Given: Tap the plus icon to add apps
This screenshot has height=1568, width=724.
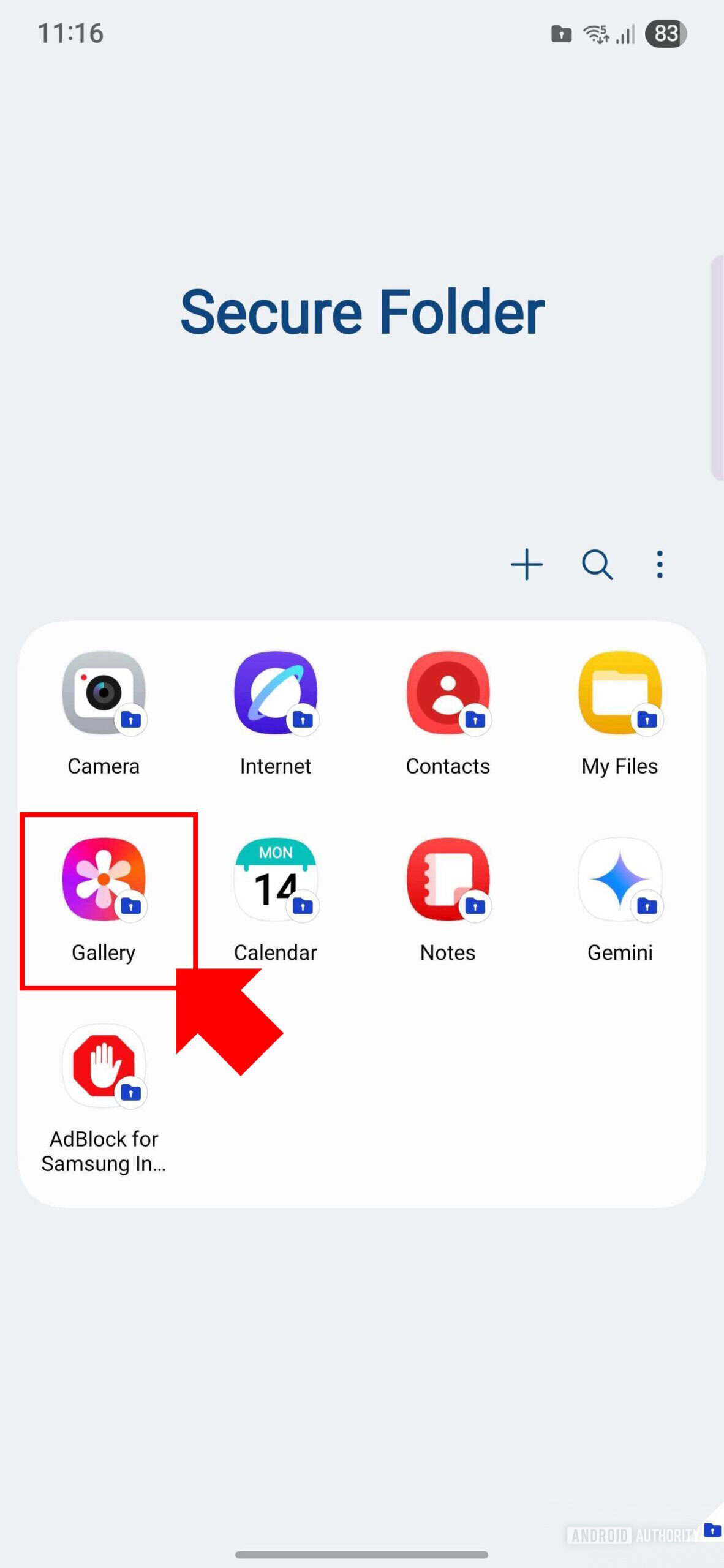Looking at the screenshot, I should coord(526,564).
